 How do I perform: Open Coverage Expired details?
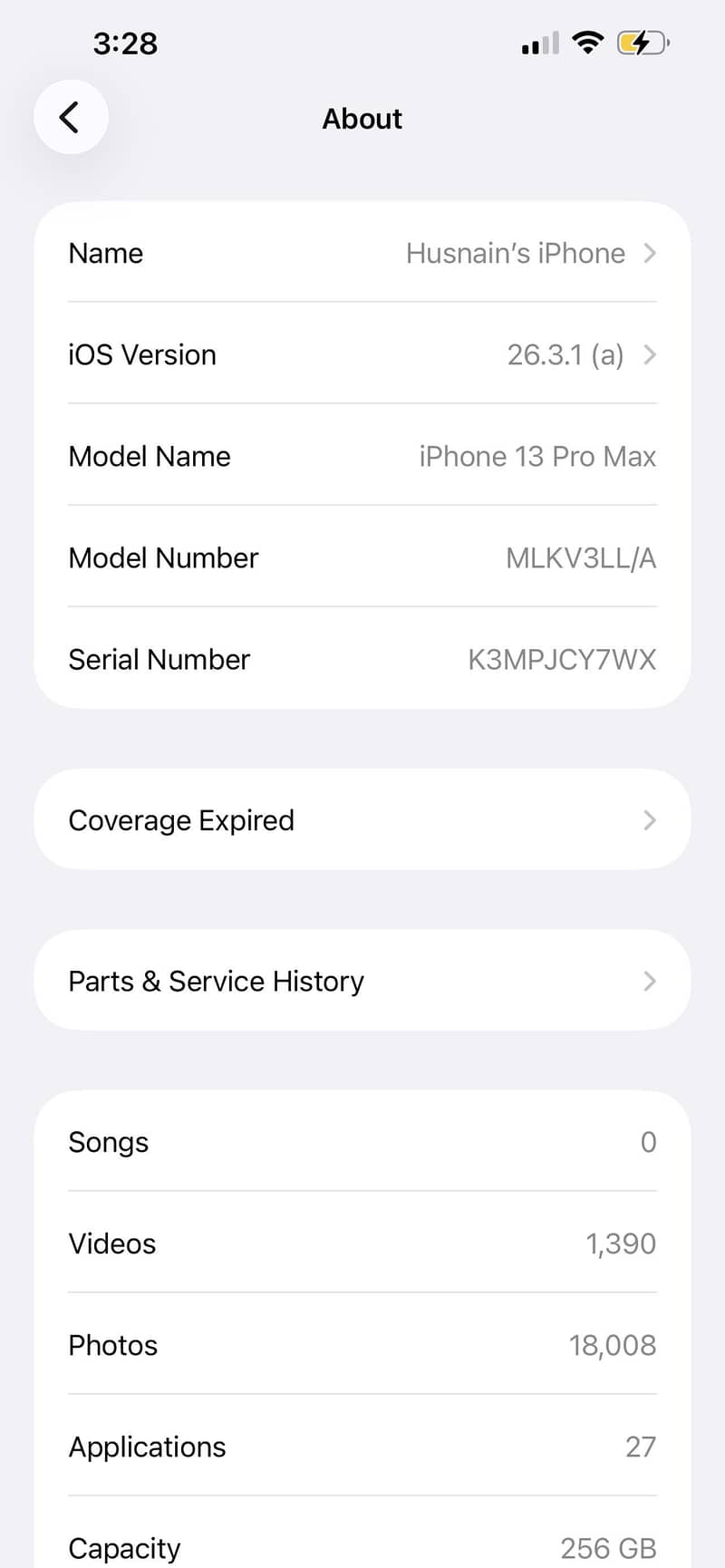pos(362,819)
